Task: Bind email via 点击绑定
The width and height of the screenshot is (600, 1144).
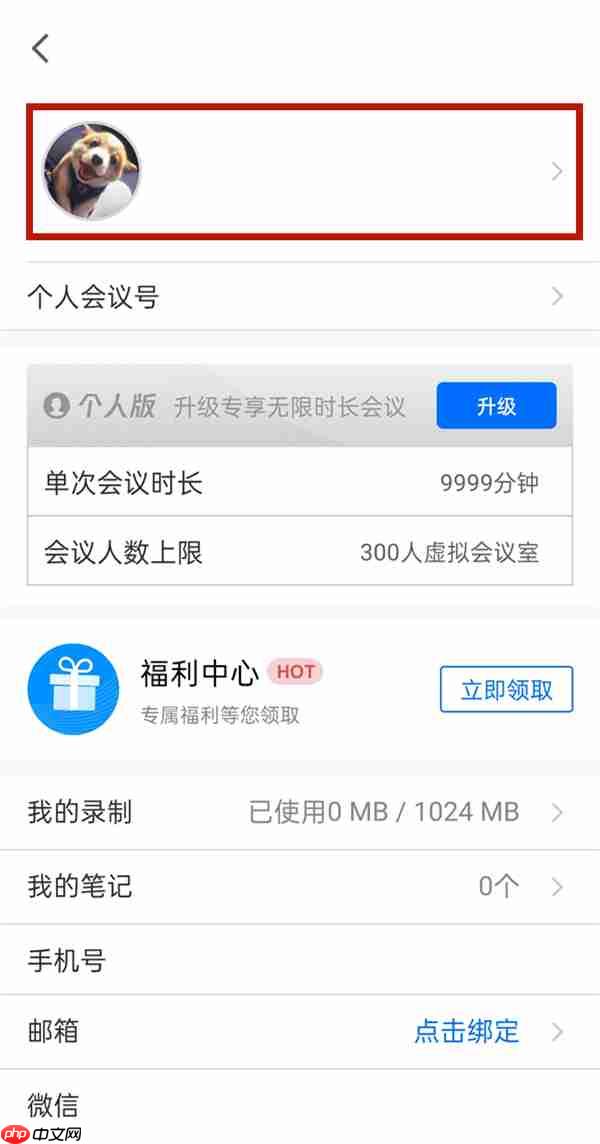Action: [x=467, y=1032]
